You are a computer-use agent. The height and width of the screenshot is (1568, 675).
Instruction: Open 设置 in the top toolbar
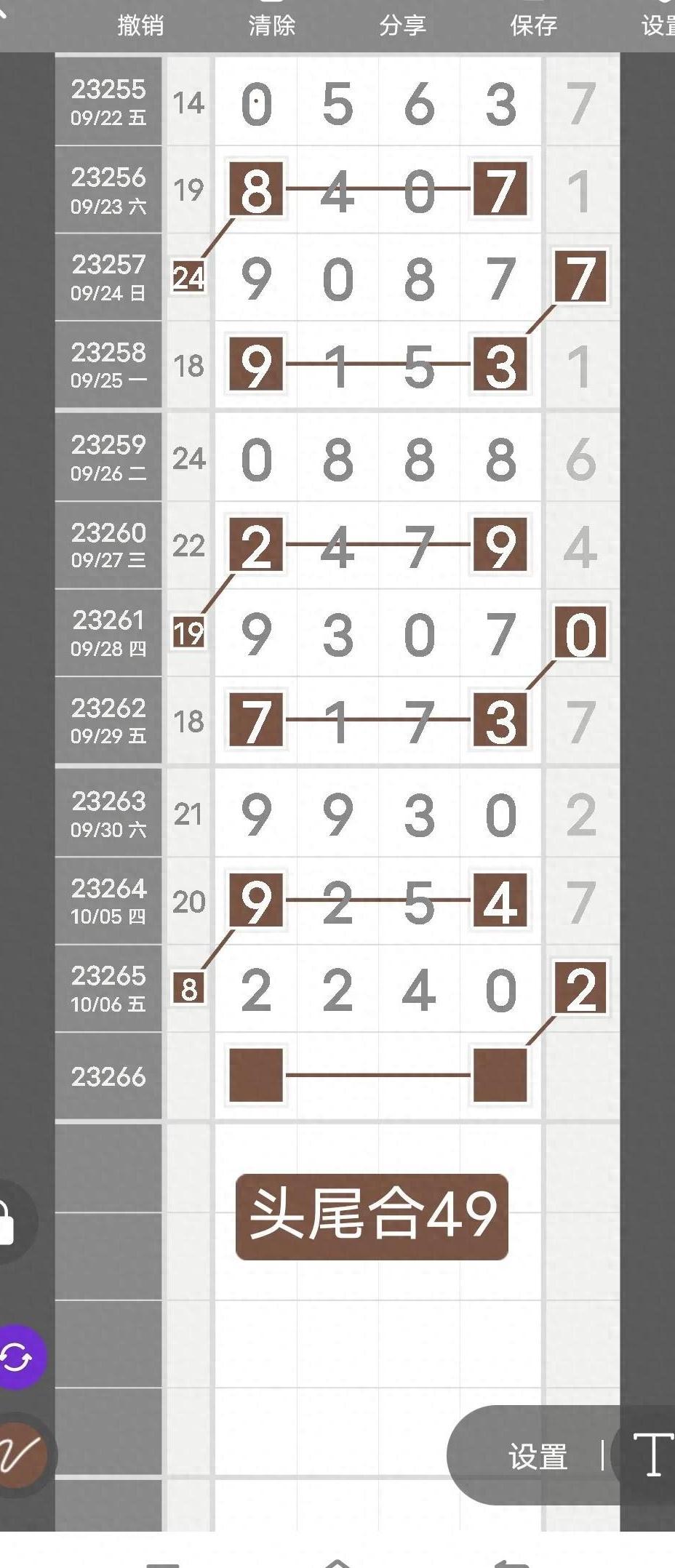click(658, 25)
